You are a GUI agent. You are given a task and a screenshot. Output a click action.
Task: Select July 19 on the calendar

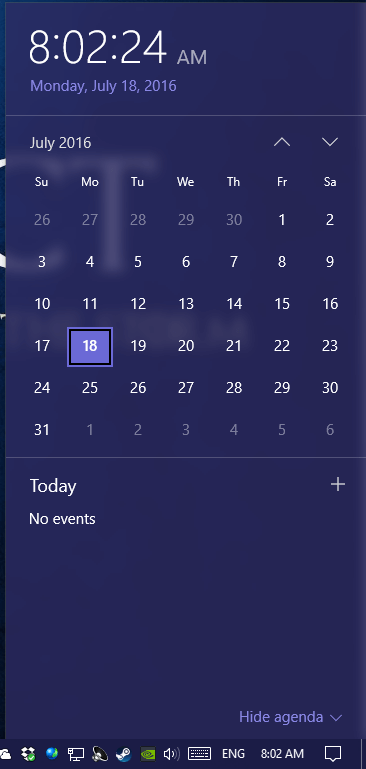pos(138,346)
